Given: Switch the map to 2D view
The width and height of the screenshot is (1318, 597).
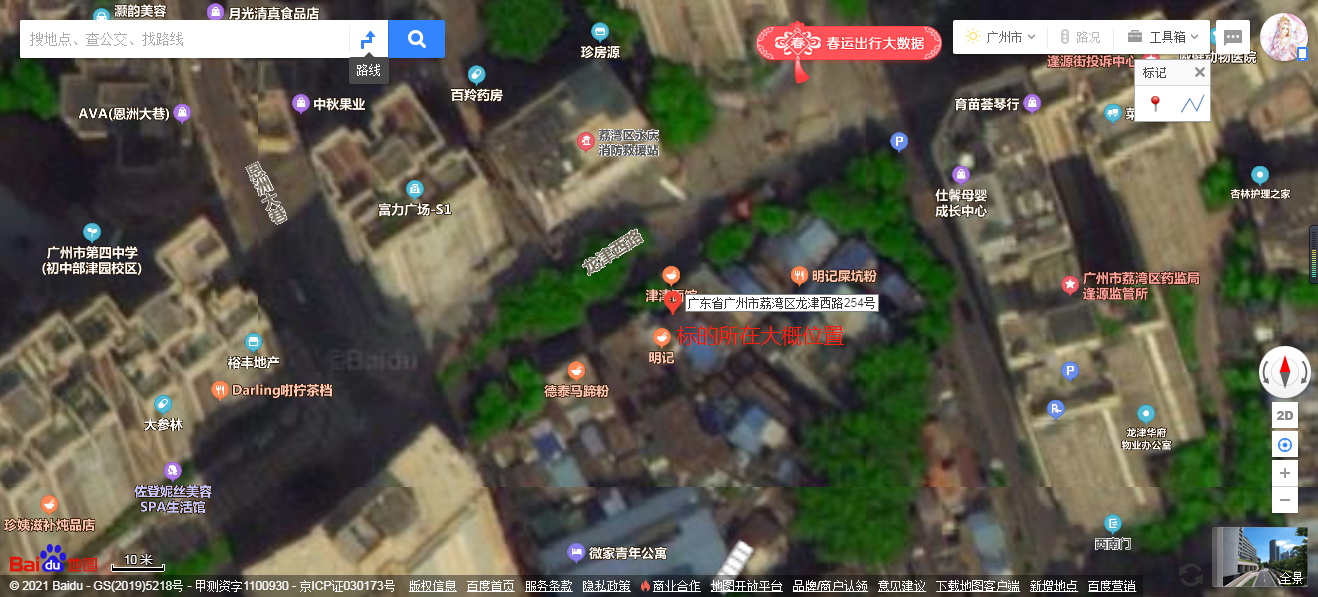Looking at the screenshot, I should click(x=1285, y=416).
